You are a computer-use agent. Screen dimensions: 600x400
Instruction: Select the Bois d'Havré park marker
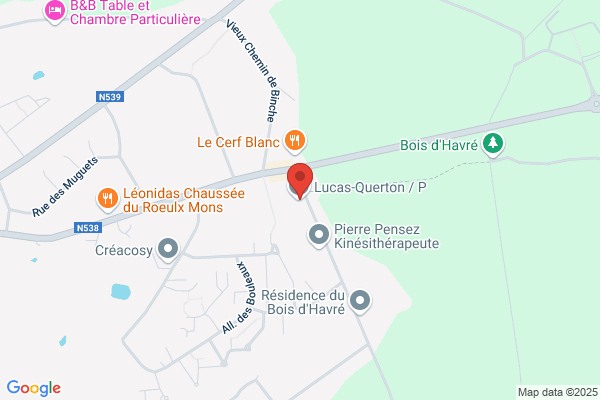[493, 144]
